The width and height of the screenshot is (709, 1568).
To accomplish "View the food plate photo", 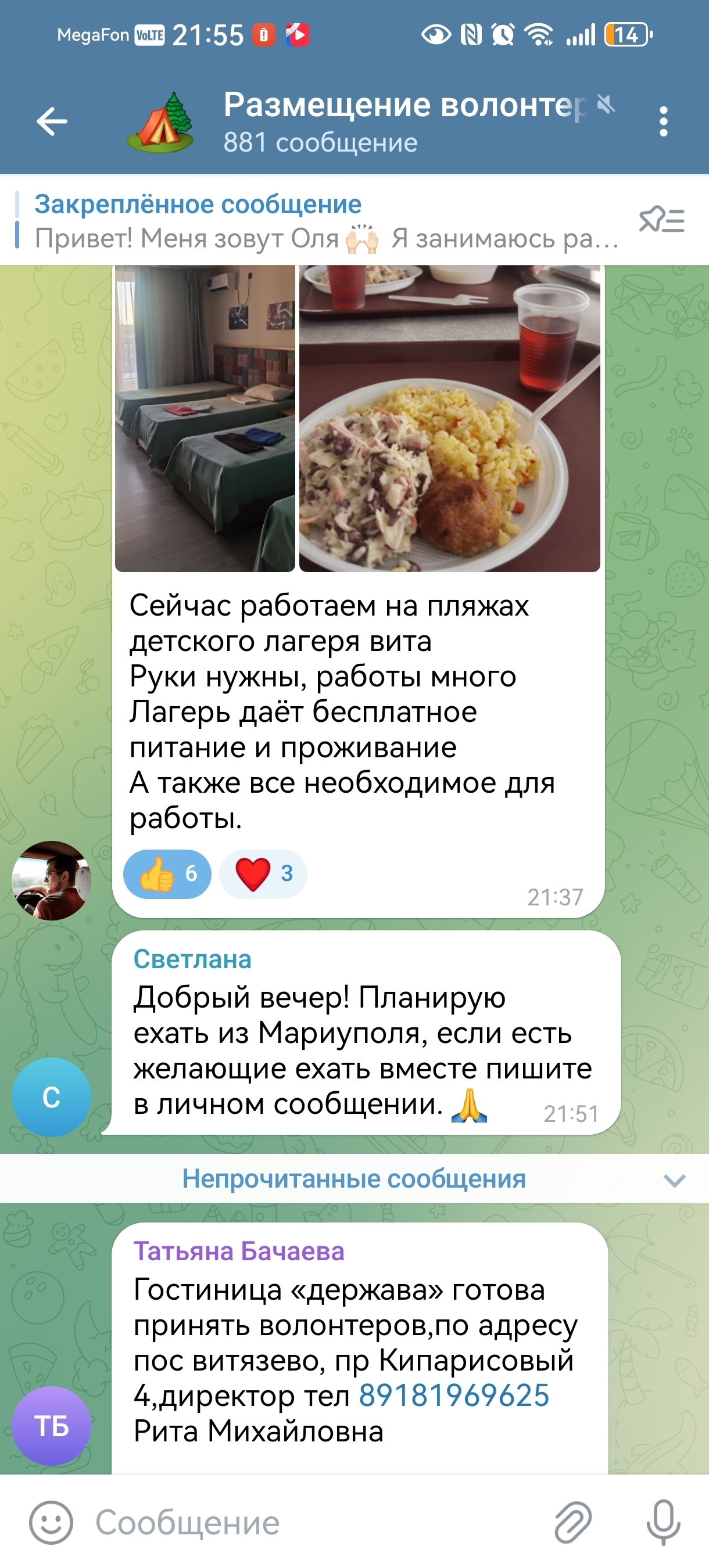I will pos(450,418).
